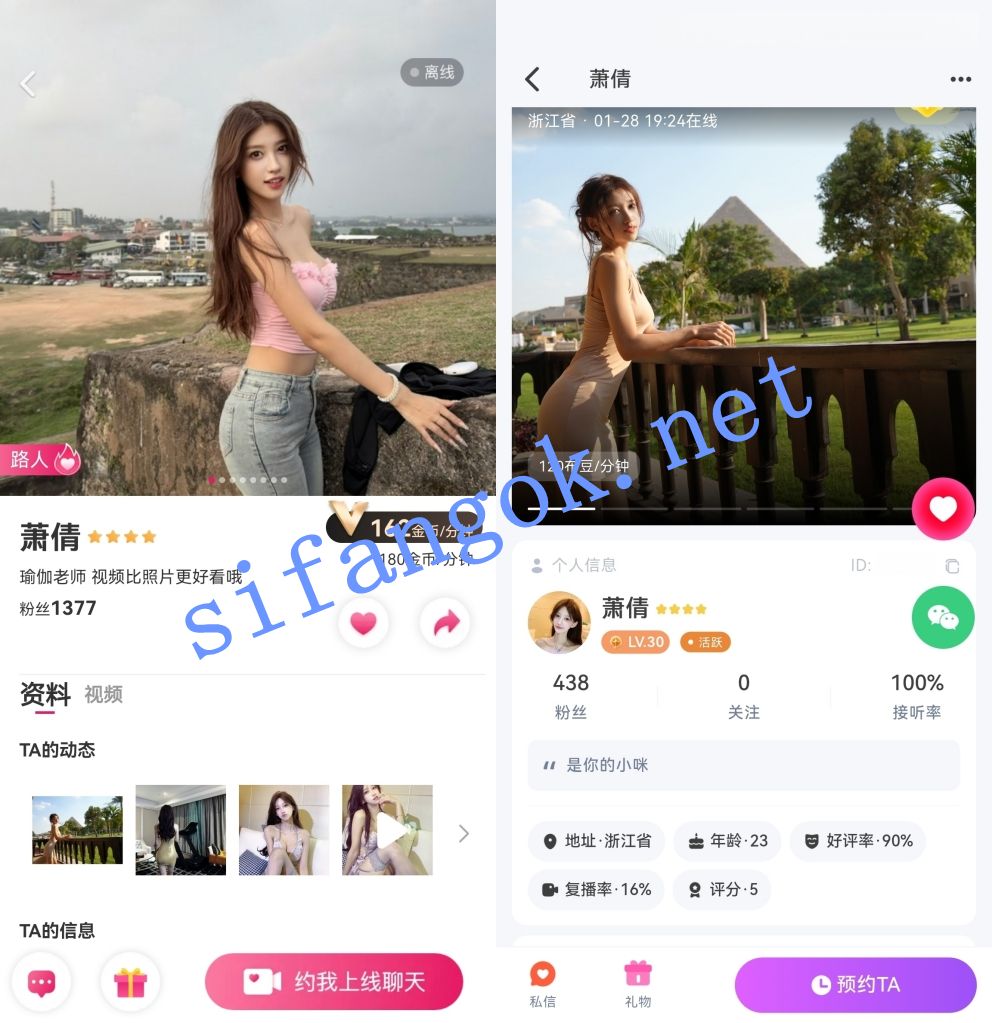Screen dimensions: 992x1023
Task: Play the last video thumbnail in TA的动态
Action: [x=387, y=830]
